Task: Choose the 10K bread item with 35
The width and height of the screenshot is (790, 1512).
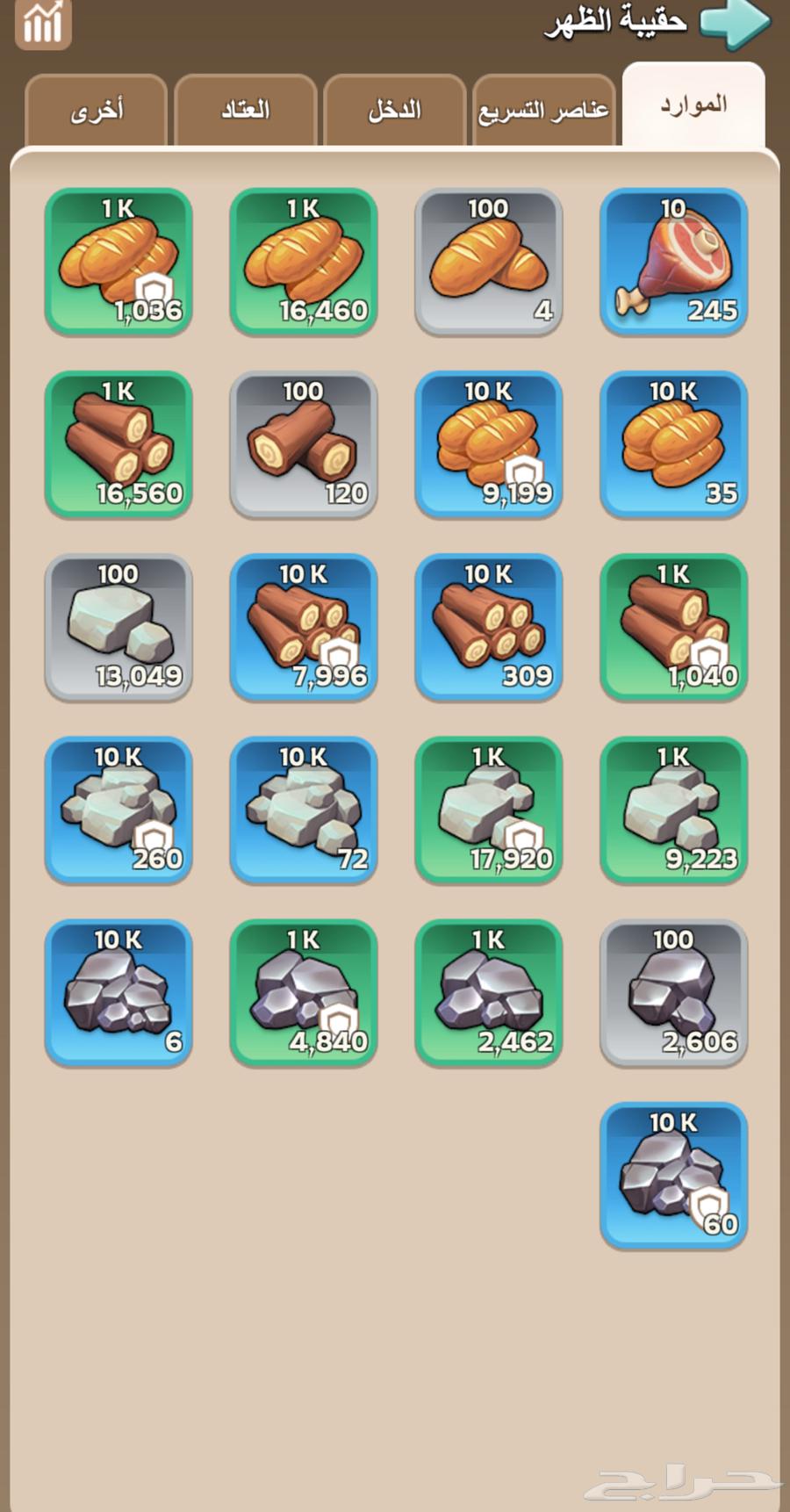Action: (673, 443)
